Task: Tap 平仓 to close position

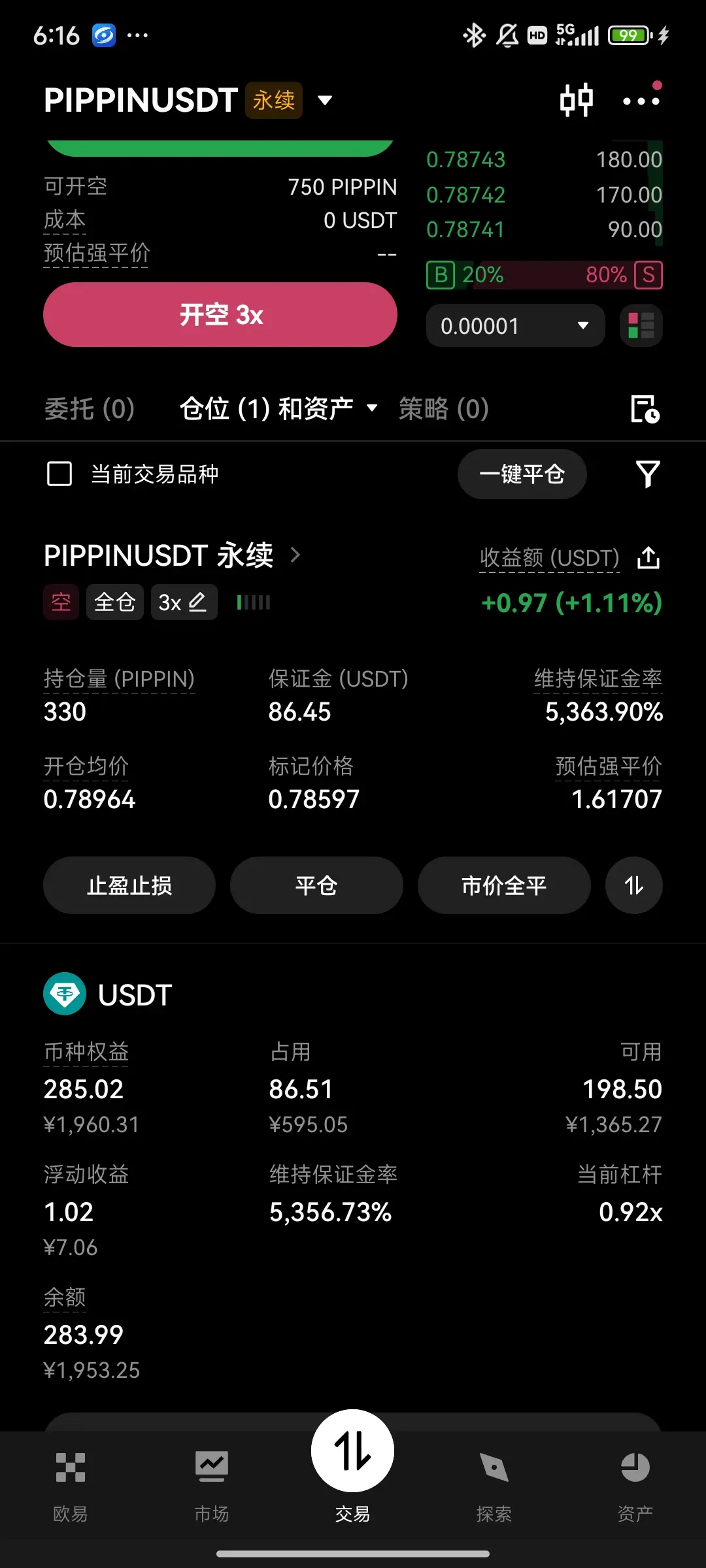Action: coord(316,886)
